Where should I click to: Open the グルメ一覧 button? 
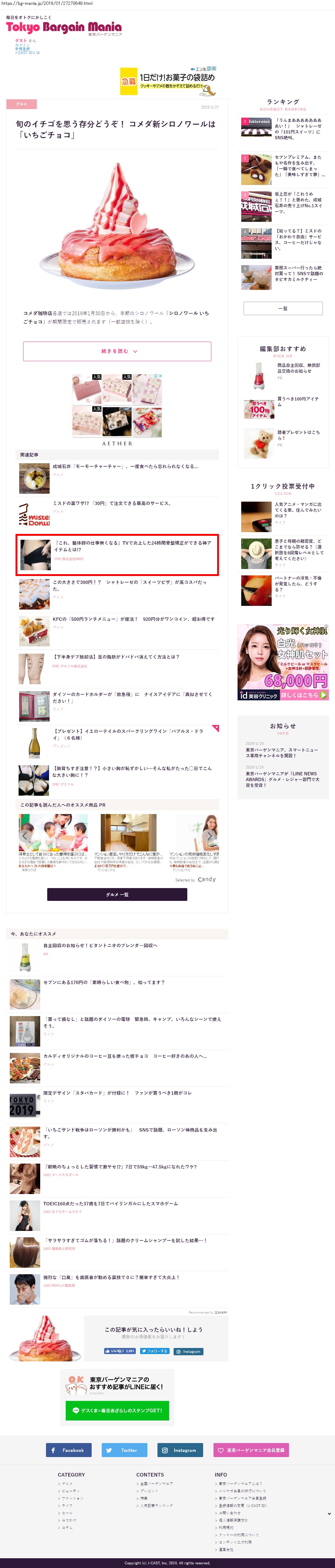[x=117, y=894]
